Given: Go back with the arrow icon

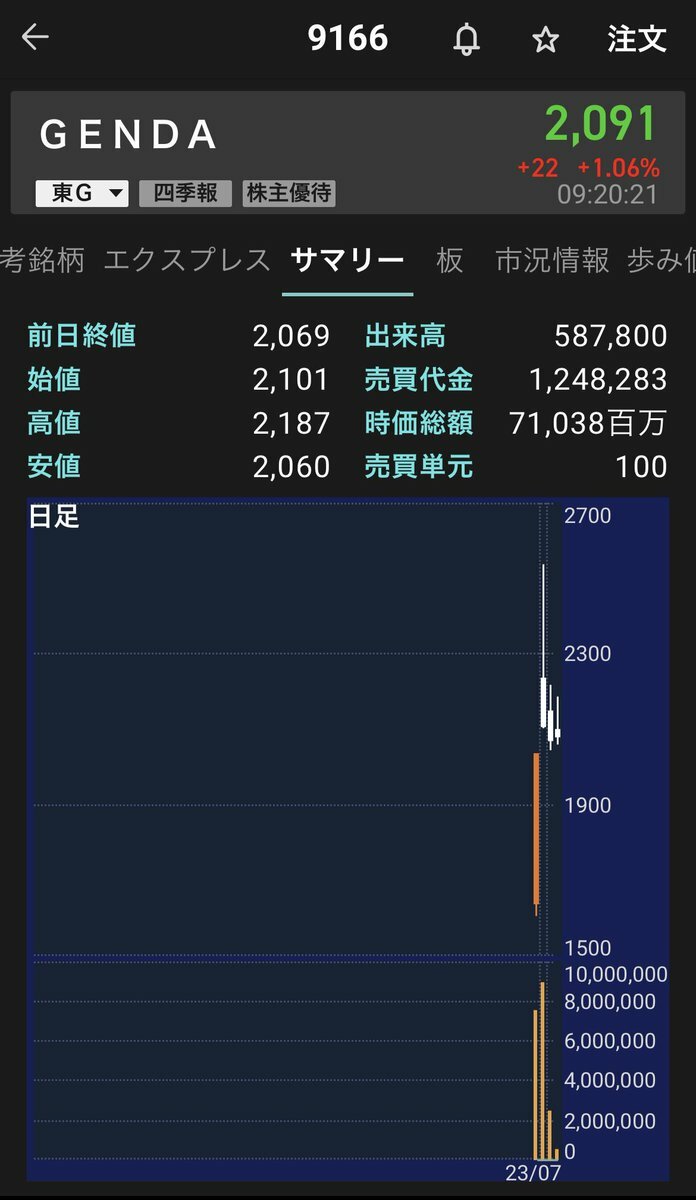Looking at the screenshot, I should (35, 38).
